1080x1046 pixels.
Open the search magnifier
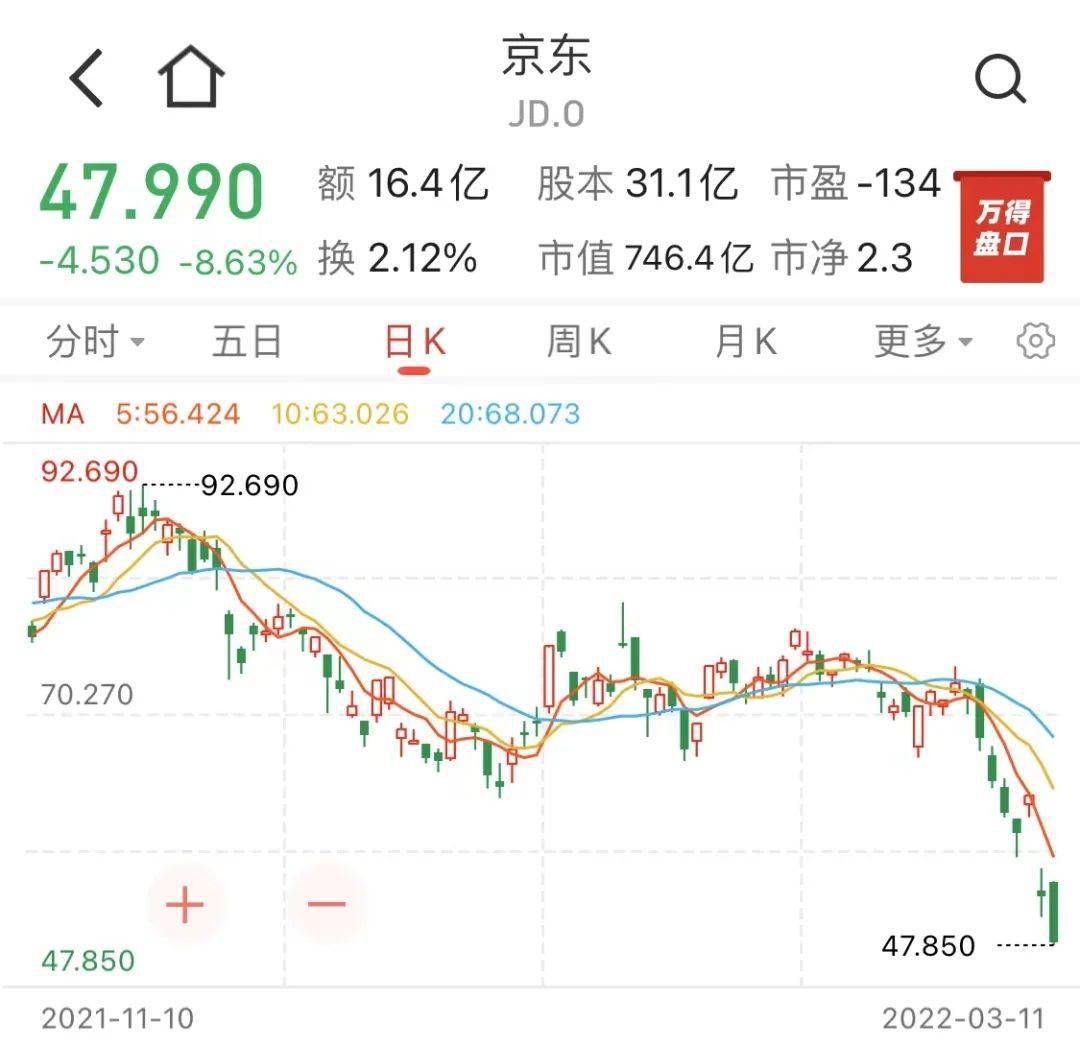point(1000,79)
